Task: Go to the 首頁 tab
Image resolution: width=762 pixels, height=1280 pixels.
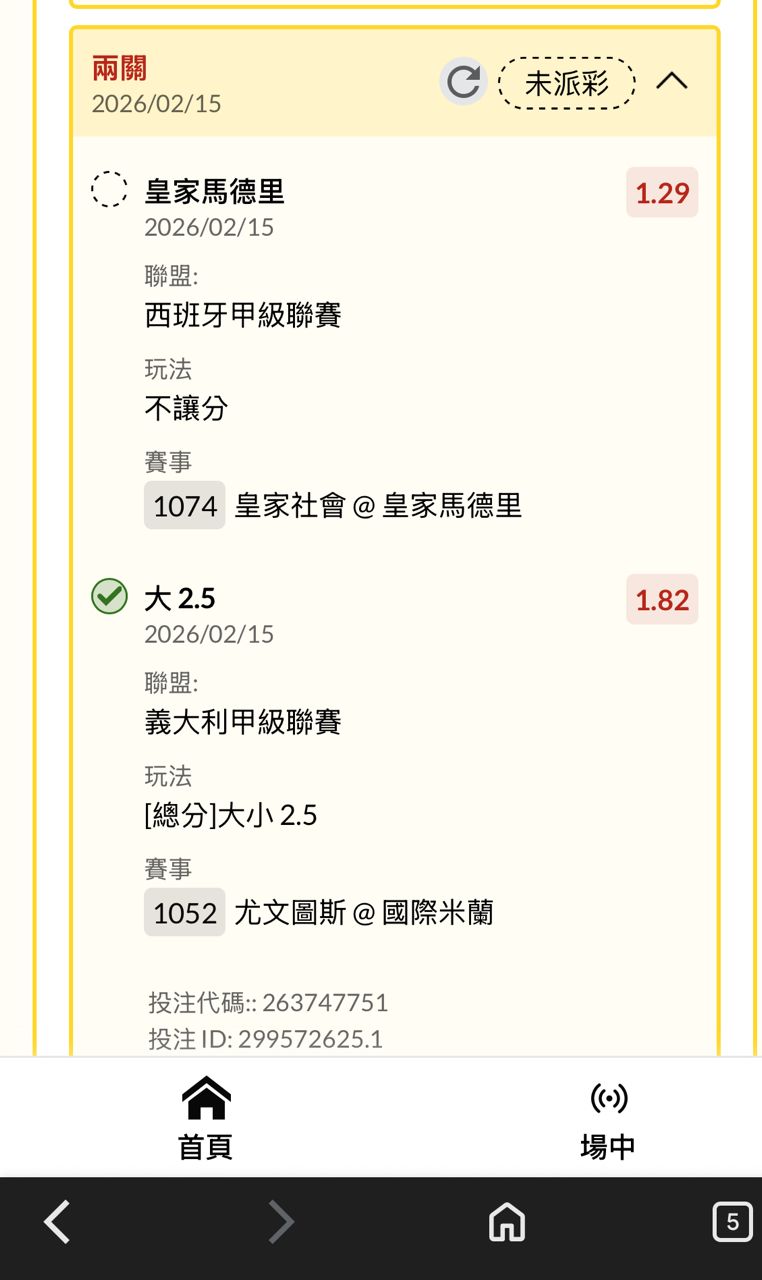Action: 206,1118
